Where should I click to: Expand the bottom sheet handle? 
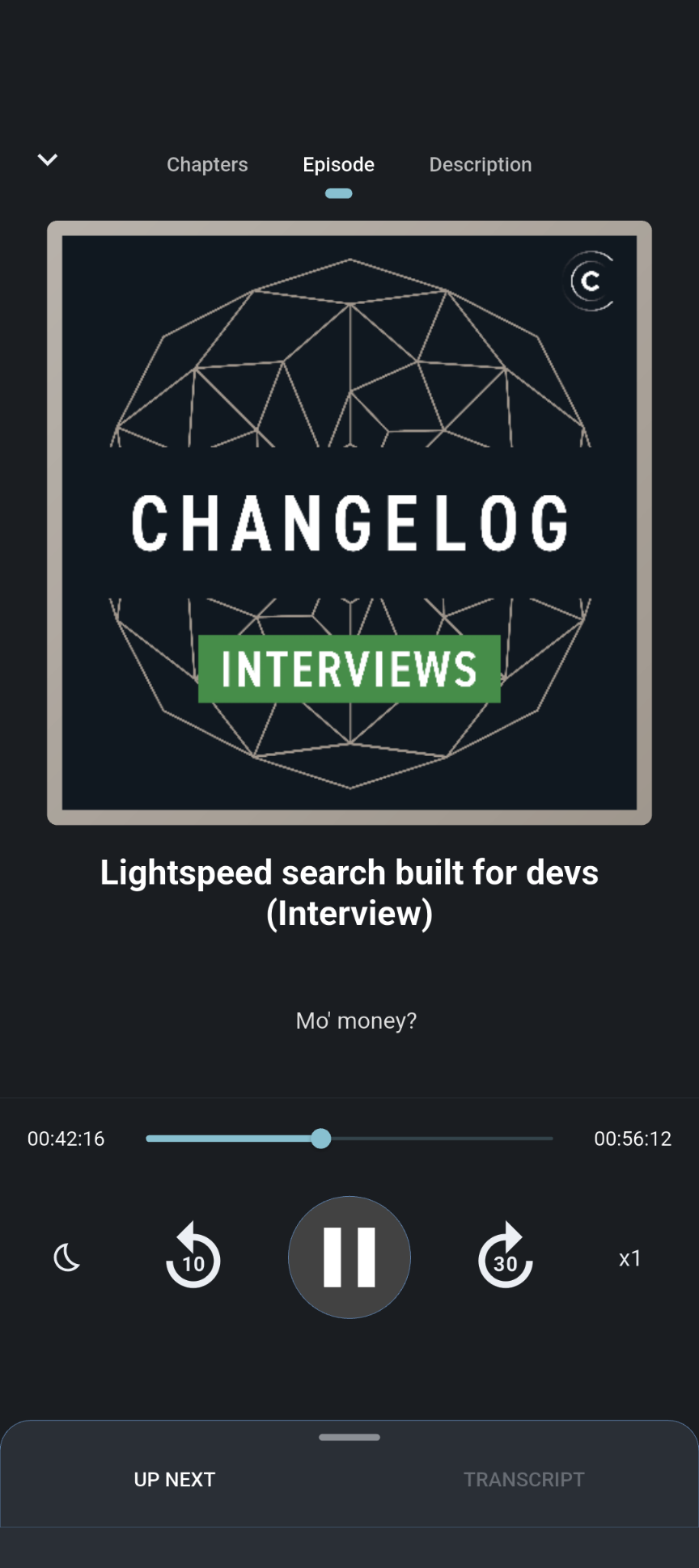349,1437
